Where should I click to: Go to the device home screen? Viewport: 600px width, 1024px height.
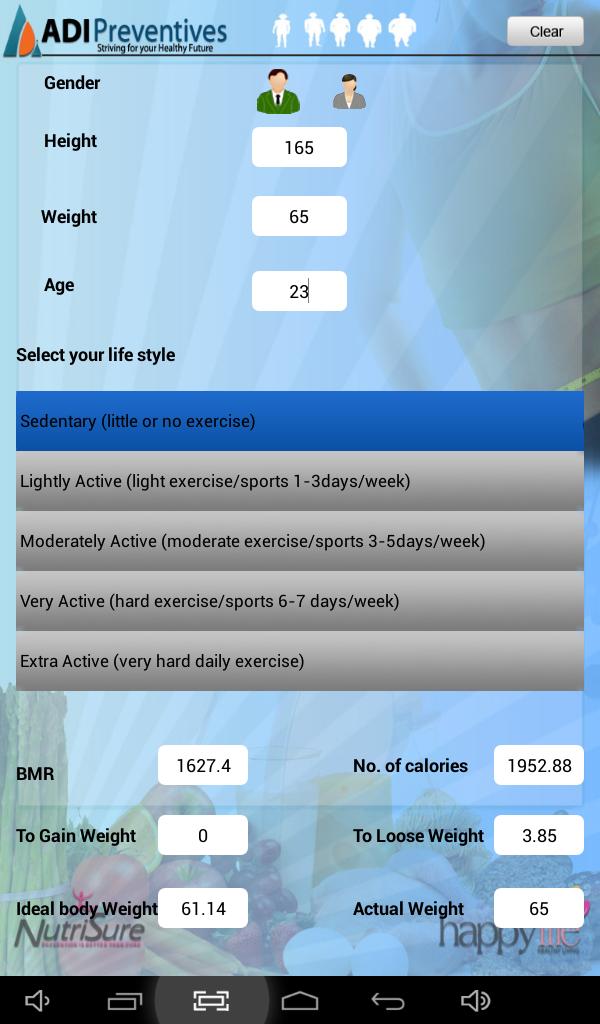300,1000
